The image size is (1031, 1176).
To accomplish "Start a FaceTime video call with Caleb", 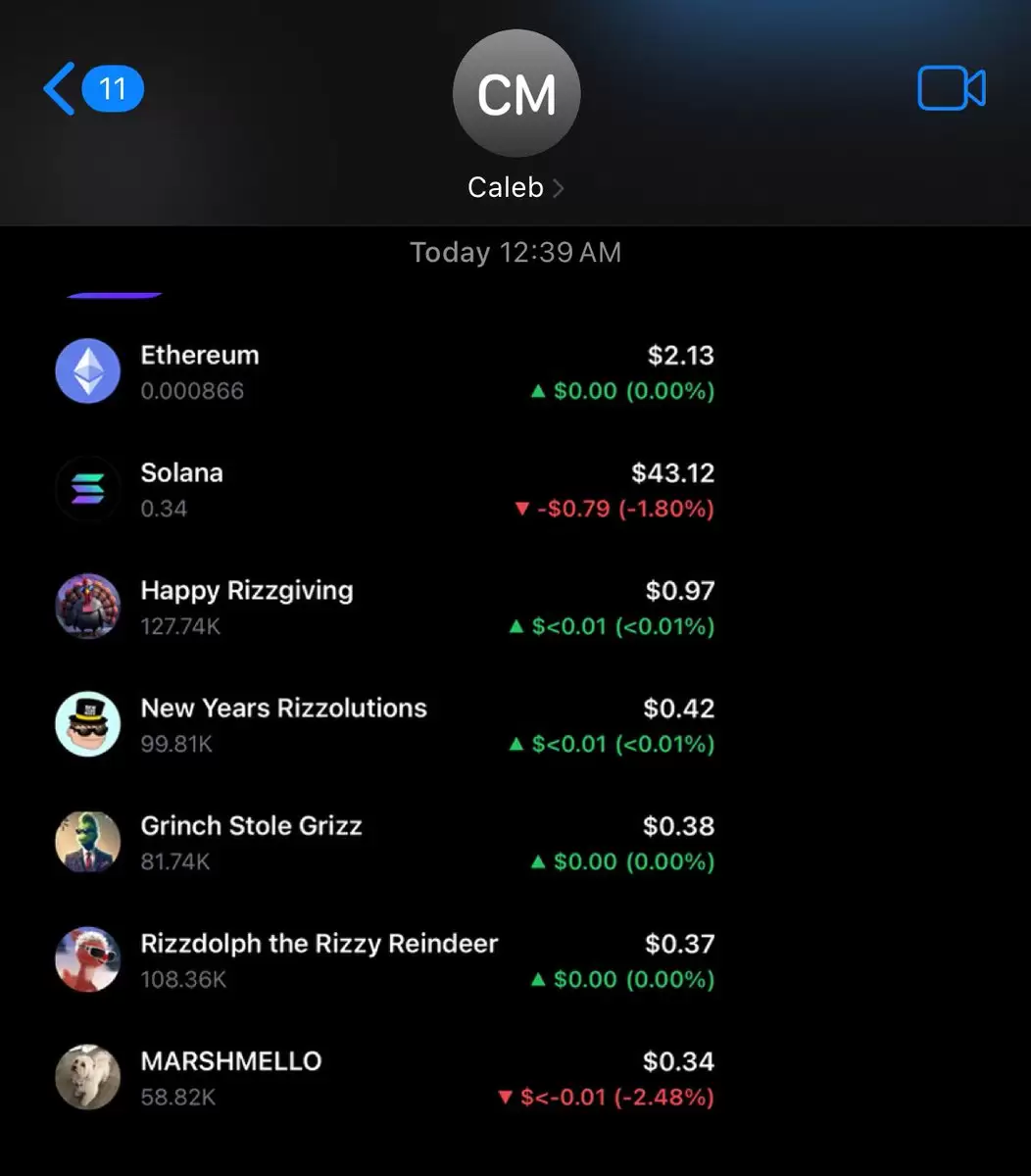I will (951, 89).
